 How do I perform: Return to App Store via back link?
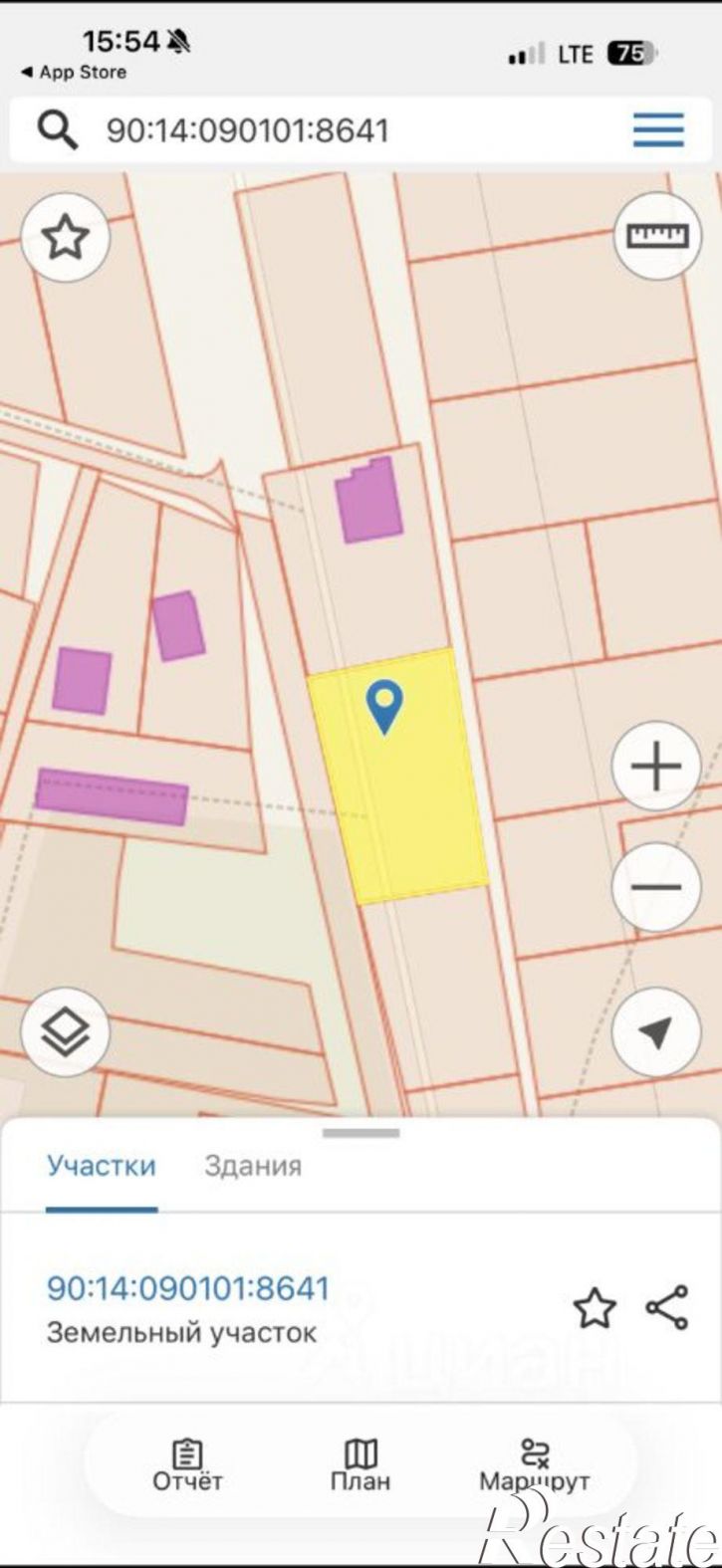(x=74, y=72)
